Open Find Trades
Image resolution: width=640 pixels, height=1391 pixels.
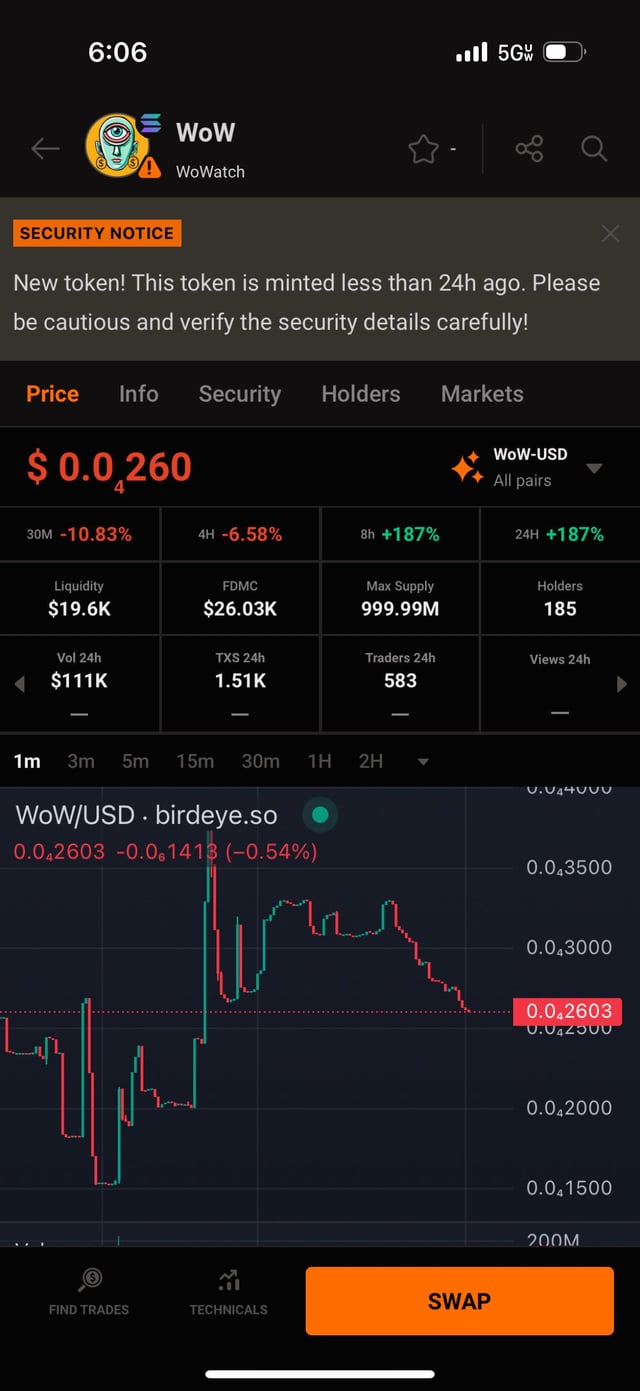click(x=89, y=1292)
